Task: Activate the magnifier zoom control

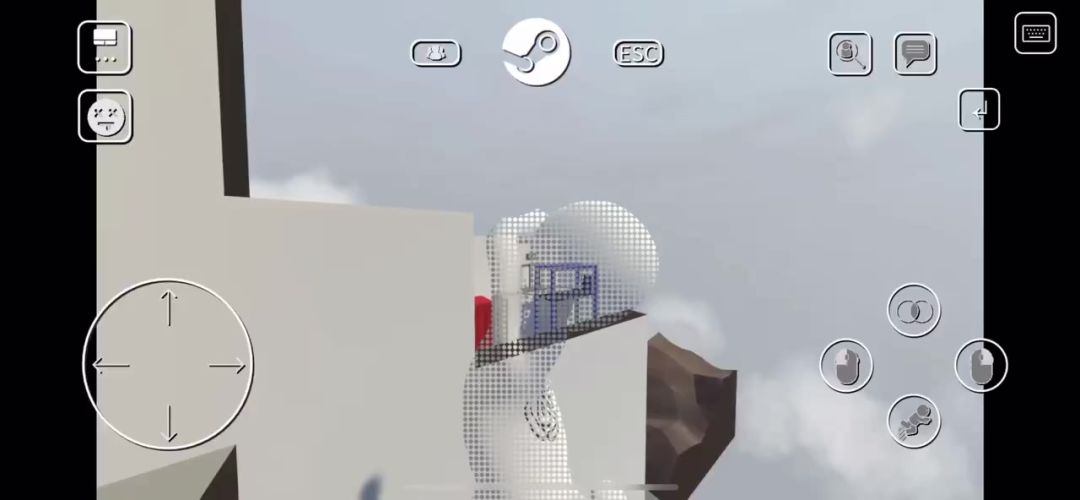Action: point(850,54)
